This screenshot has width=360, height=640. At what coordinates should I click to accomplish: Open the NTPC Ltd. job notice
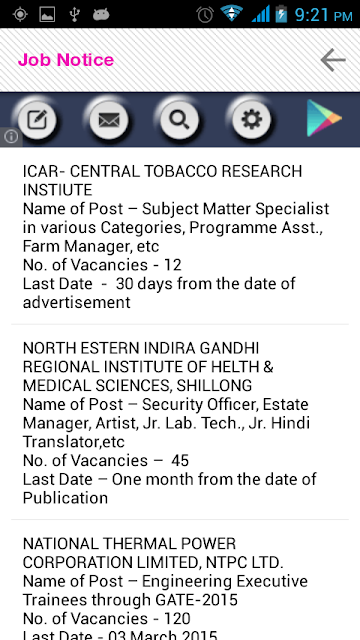tap(180, 580)
